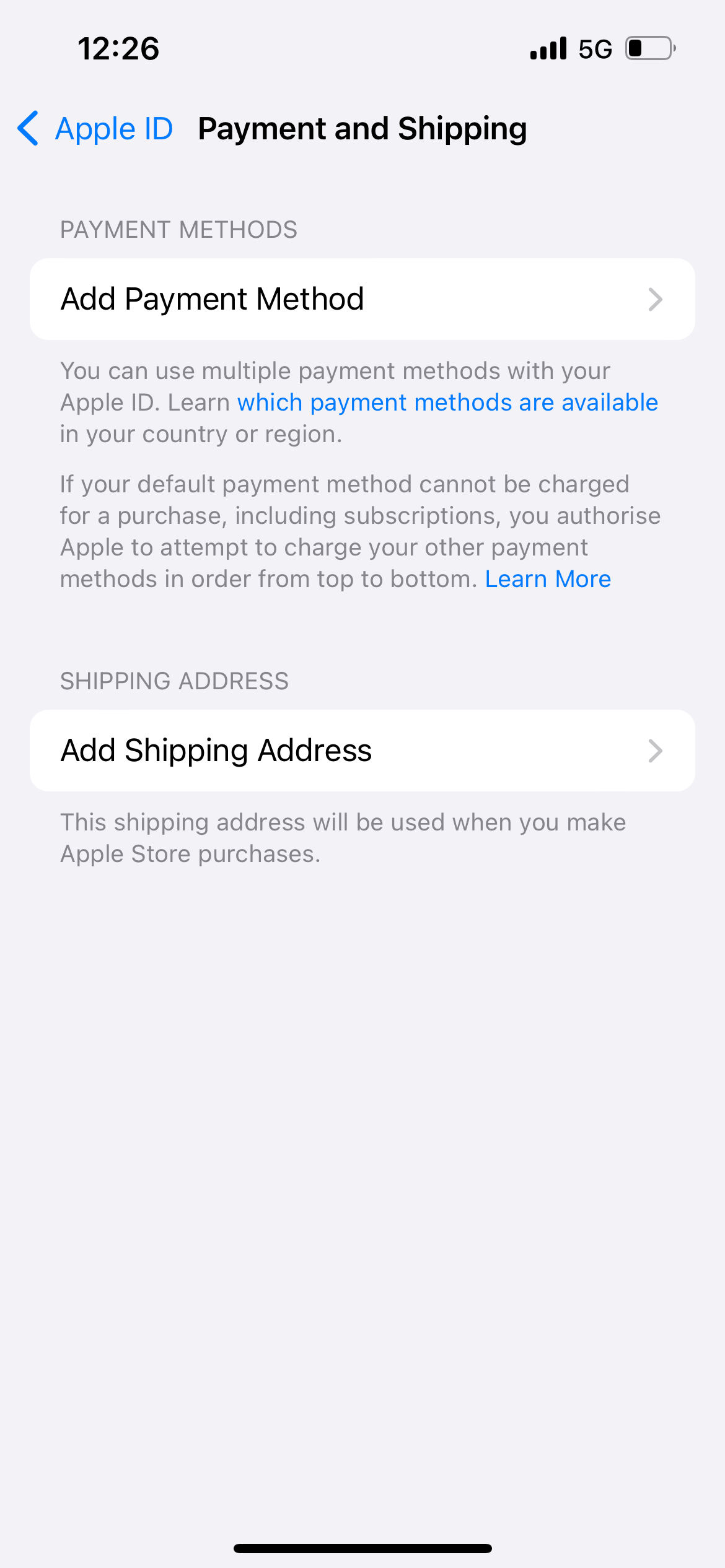Go back to Apple ID
This screenshot has width=725, height=1568.
pyautogui.click(x=95, y=129)
